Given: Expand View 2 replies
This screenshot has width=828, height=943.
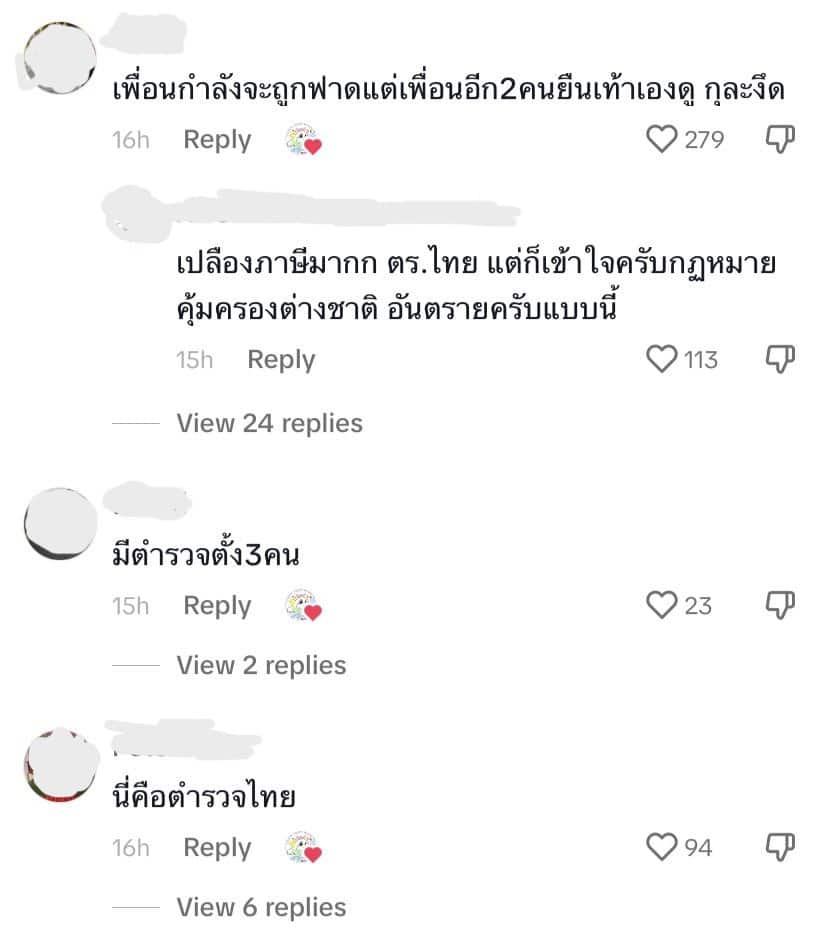Looking at the screenshot, I should [x=261, y=665].
